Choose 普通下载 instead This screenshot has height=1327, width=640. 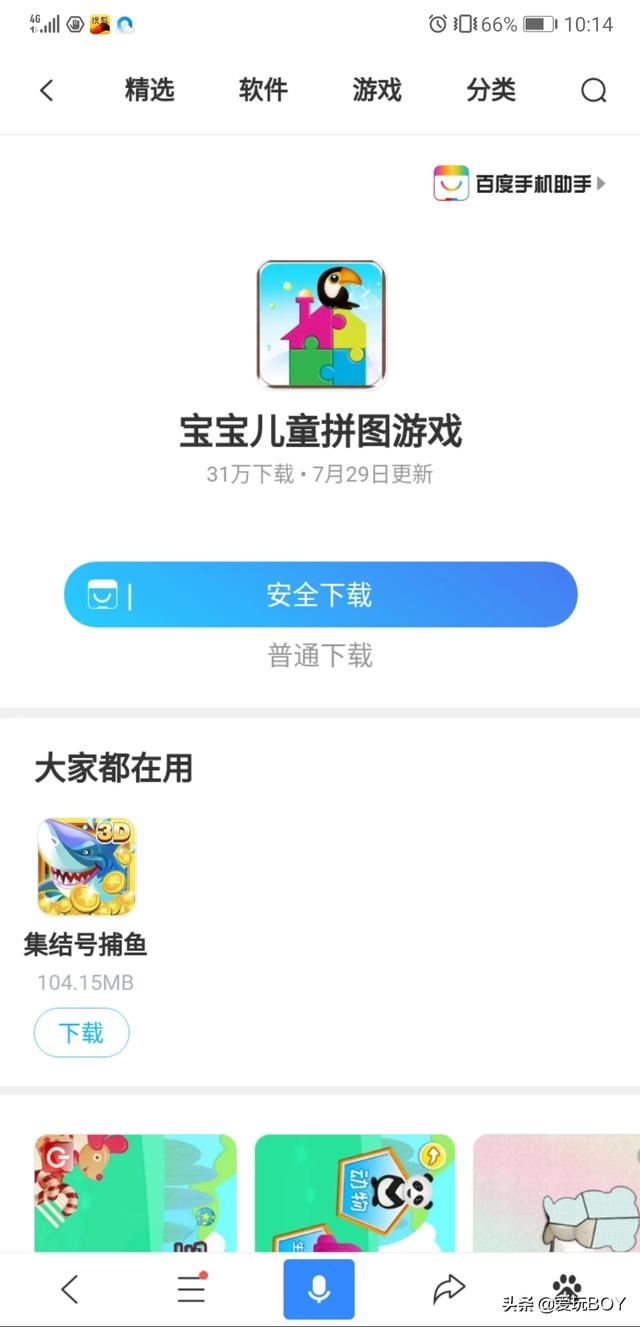tap(320, 656)
